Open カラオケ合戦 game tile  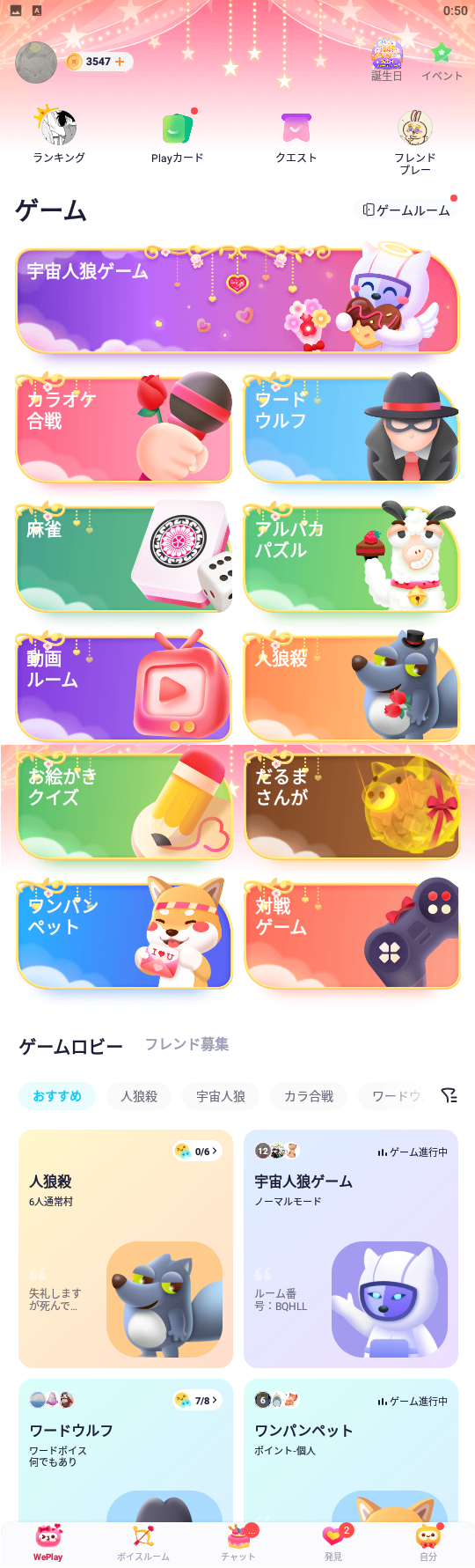coord(124,428)
